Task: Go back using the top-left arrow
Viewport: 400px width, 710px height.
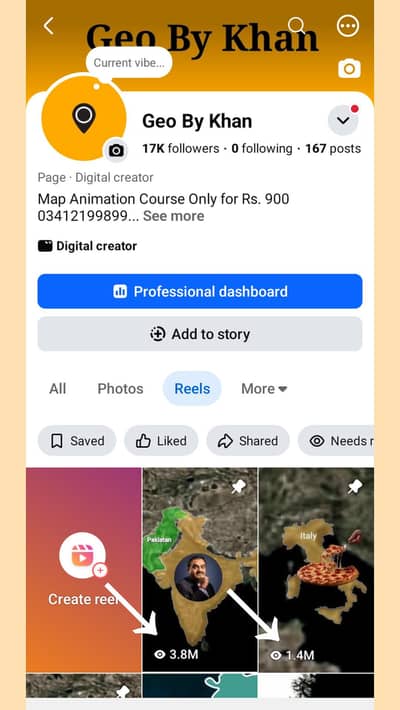Action: tap(48, 26)
